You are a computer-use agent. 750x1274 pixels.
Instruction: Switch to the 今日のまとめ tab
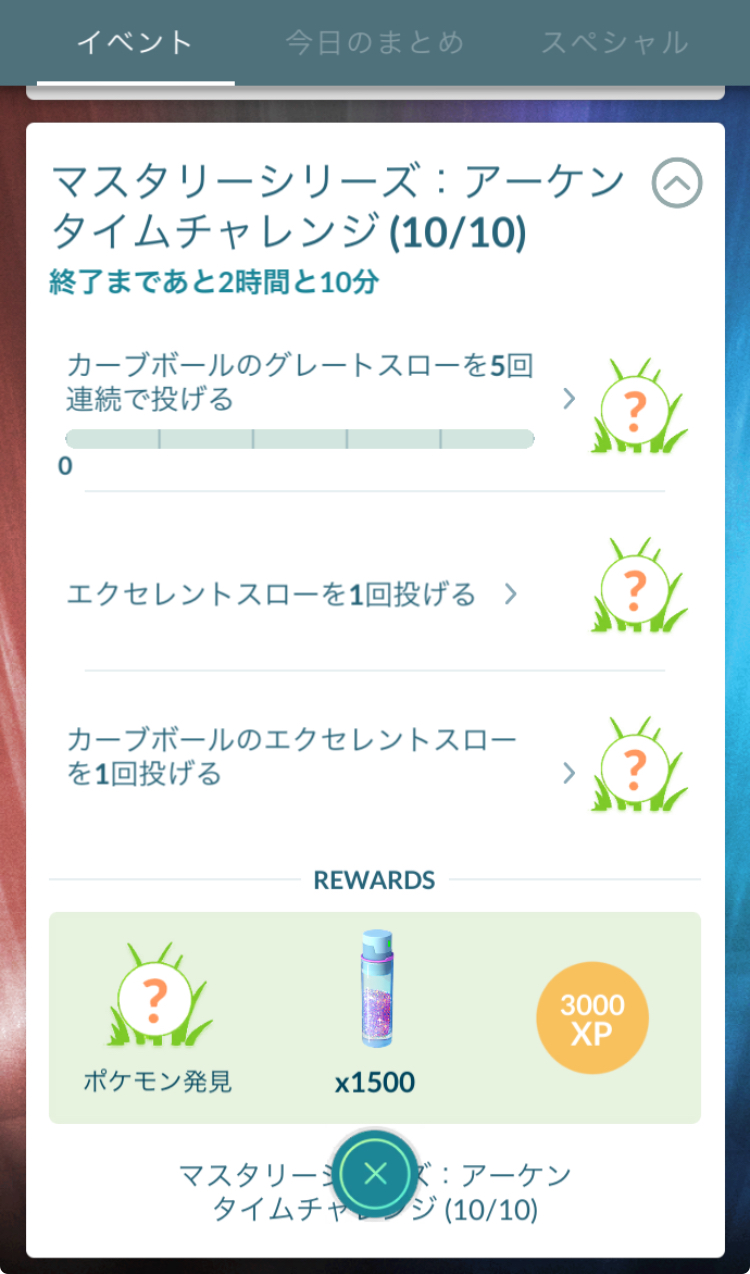[375, 43]
